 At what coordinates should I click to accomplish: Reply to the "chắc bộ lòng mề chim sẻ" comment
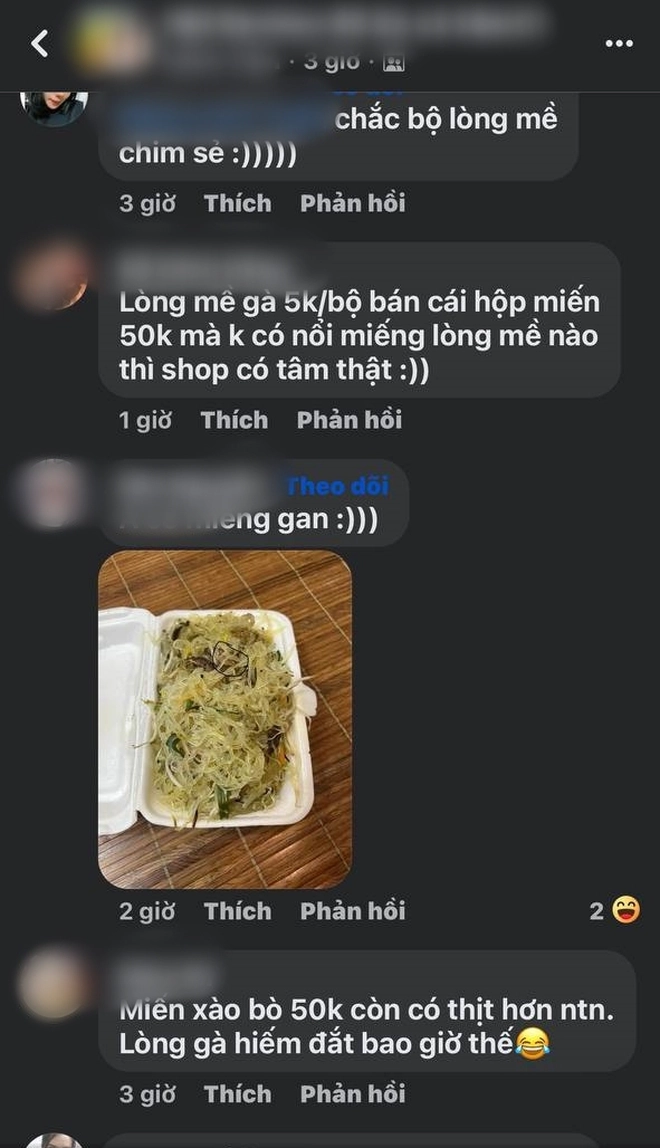tap(353, 203)
